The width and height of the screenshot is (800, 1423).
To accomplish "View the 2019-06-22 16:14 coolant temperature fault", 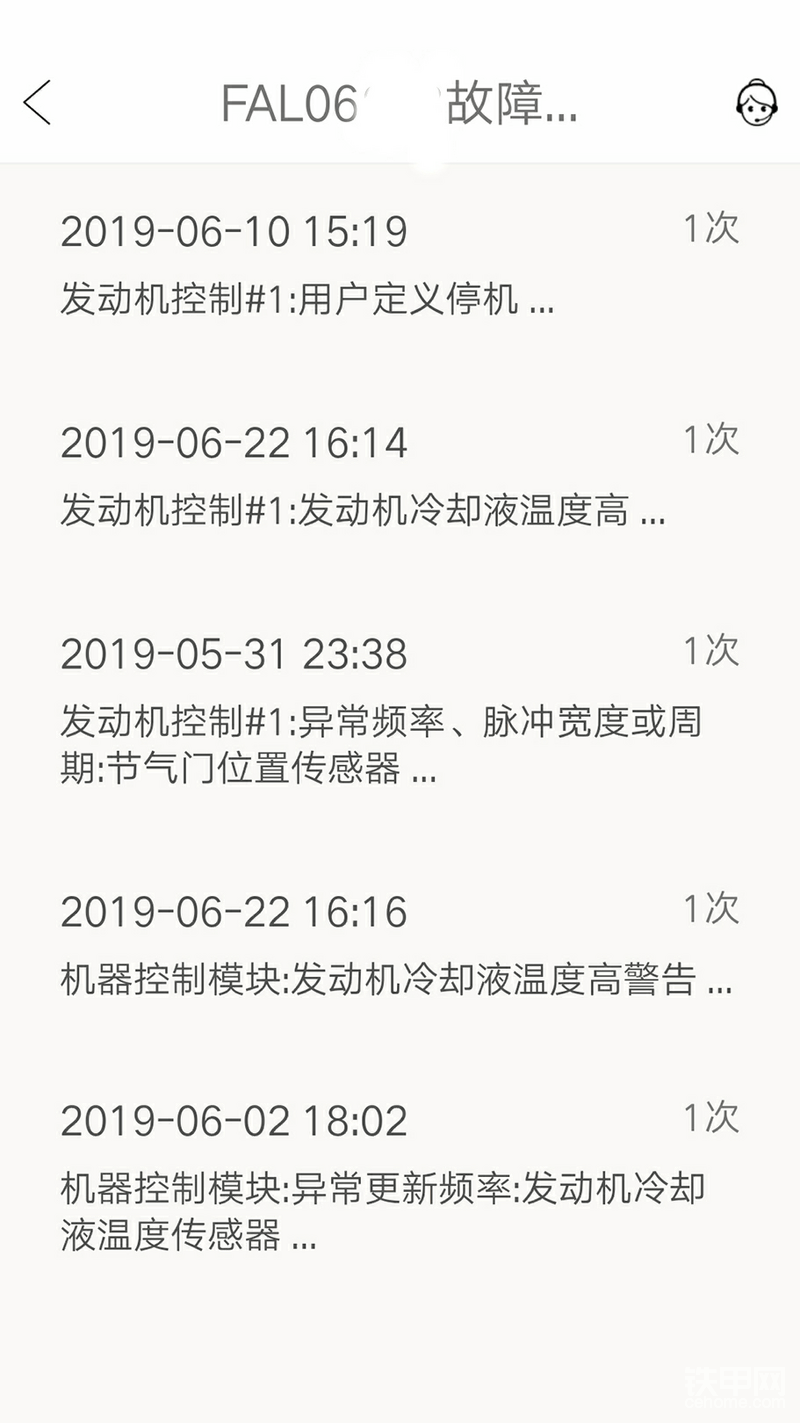I will coord(400,476).
